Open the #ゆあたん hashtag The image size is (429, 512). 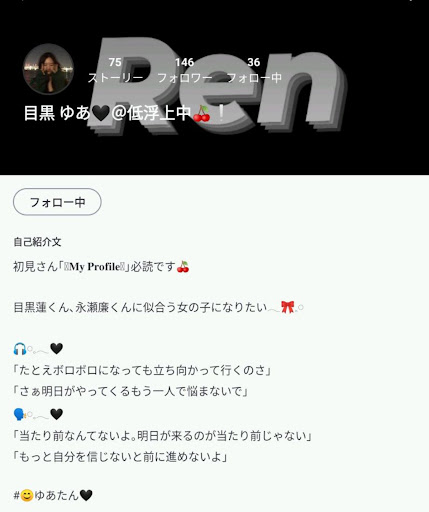[53, 495]
